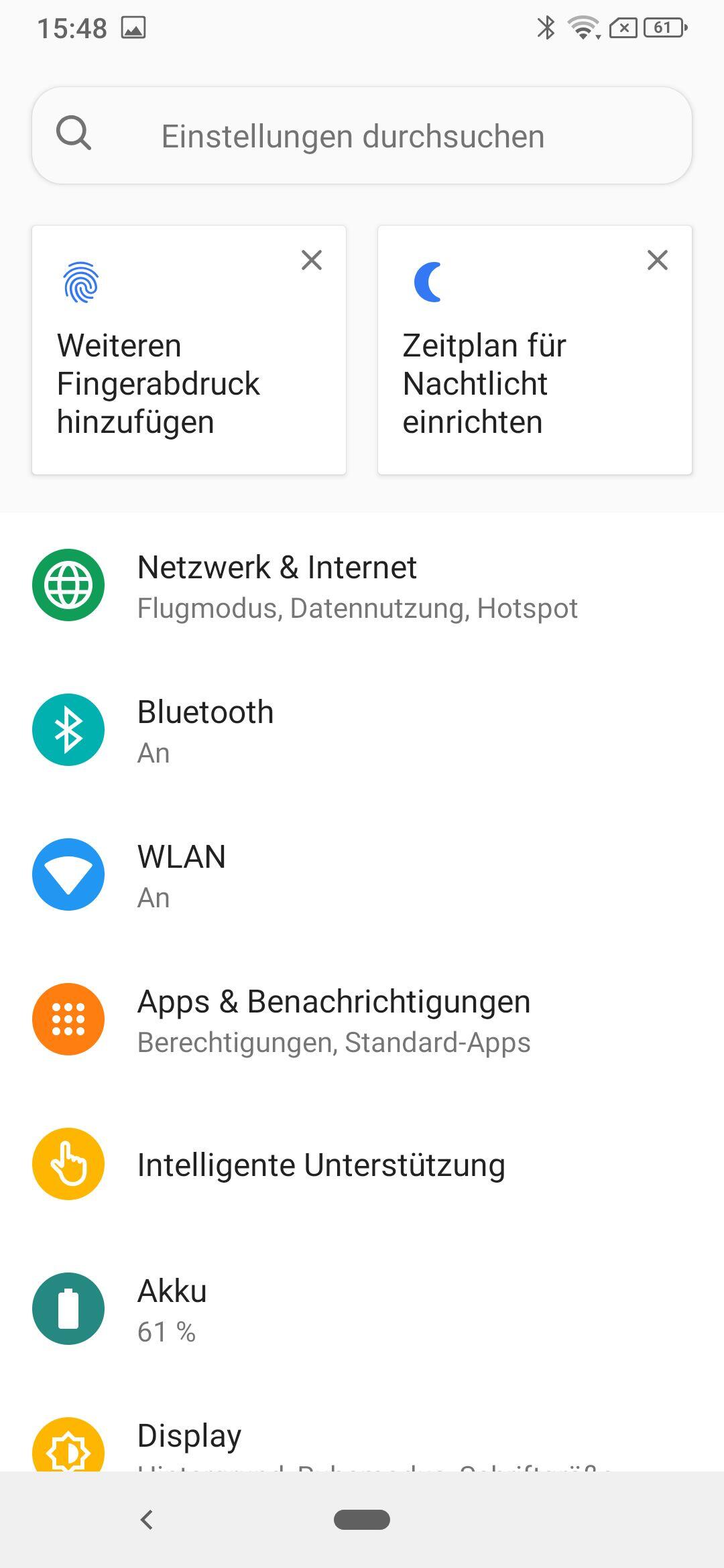The image size is (724, 1568).
Task: Open WLAN settings
Action: click(362, 874)
